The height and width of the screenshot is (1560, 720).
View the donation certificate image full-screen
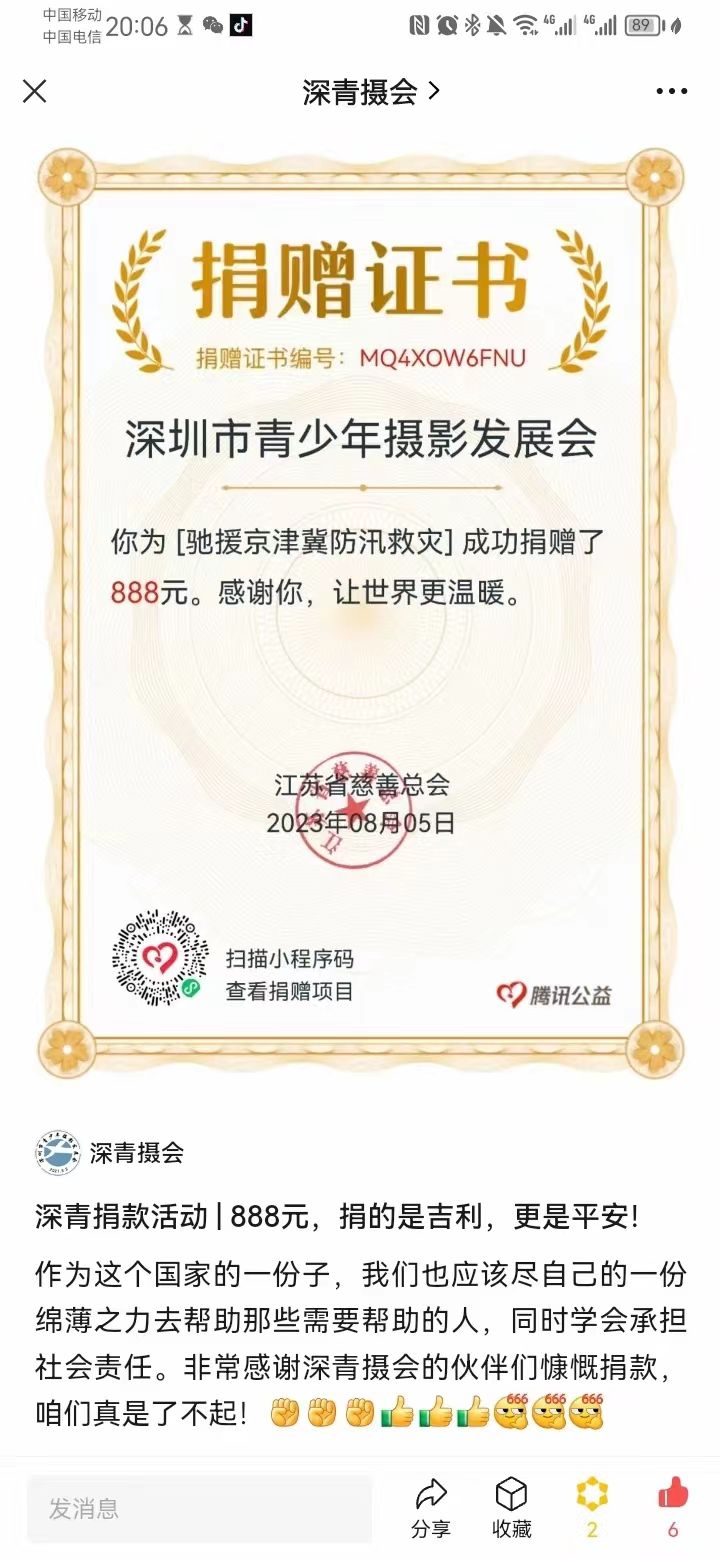360,610
